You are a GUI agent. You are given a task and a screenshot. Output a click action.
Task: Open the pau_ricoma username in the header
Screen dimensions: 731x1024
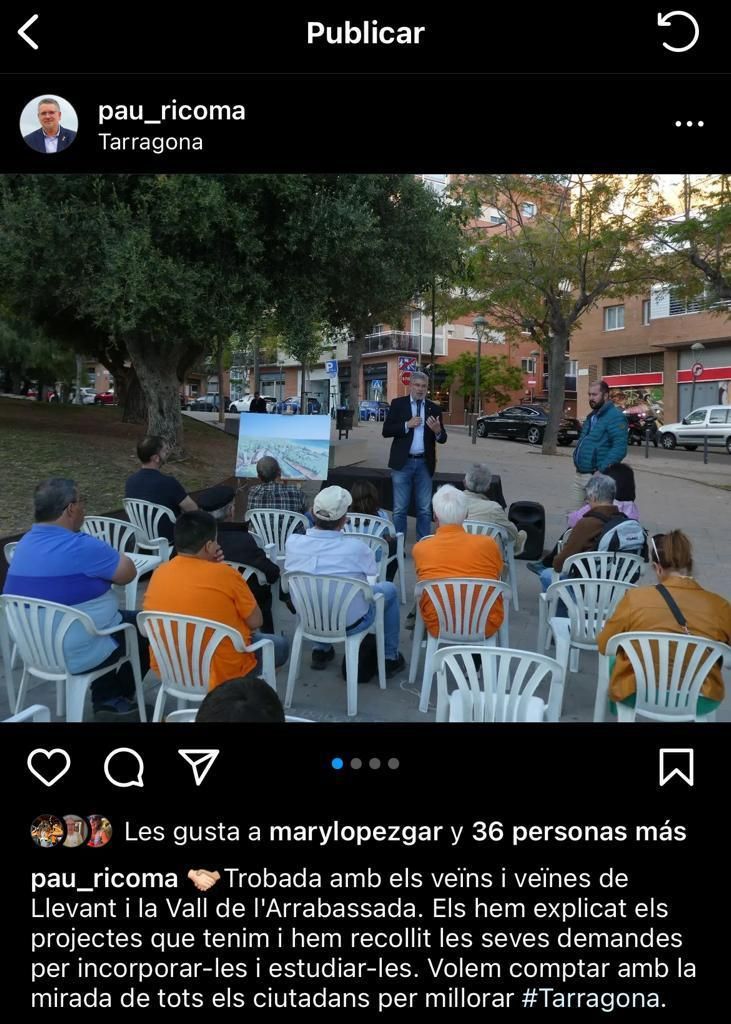pos(171,111)
